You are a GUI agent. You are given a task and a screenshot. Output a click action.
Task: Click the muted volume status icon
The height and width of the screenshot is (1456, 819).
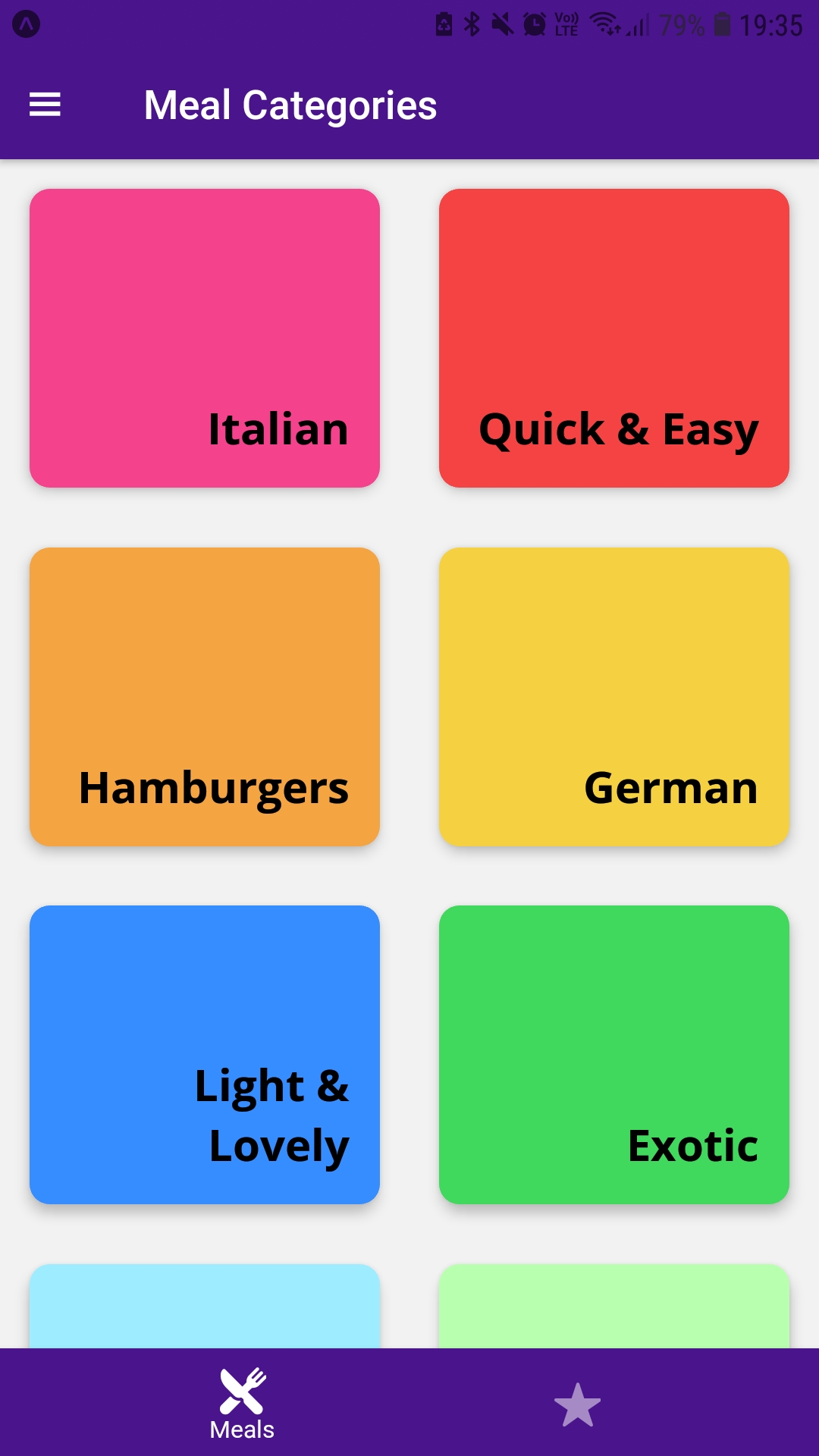(502, 23)
